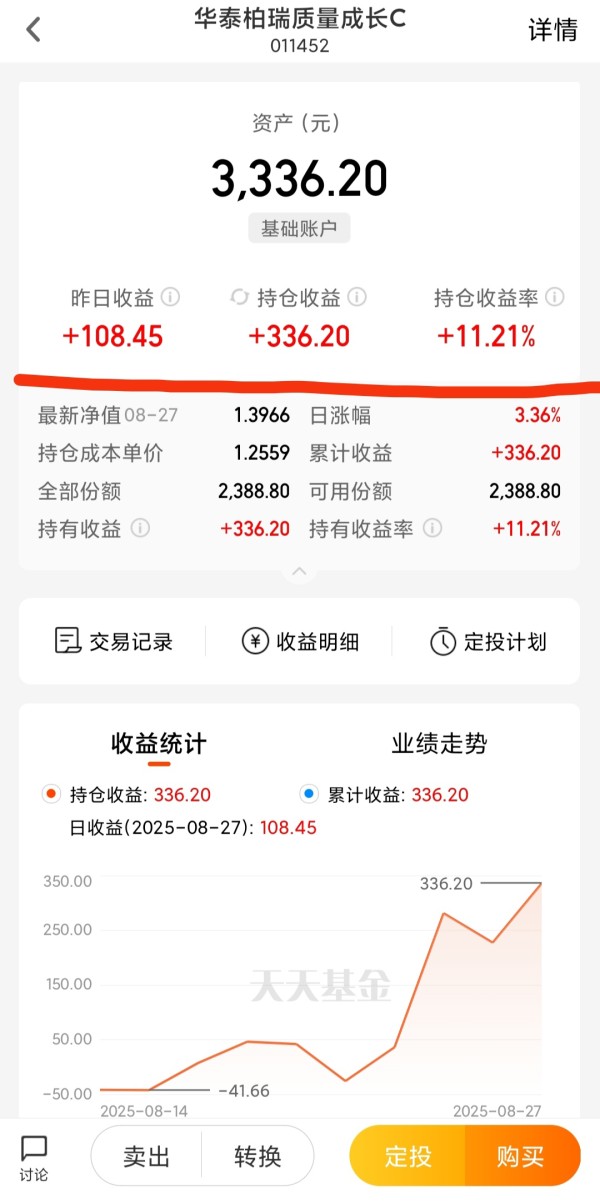Image resolution: width=600 pixels, height=1204 pixels.
Task: Start 定投 auto-investment
Action: coord(408,1156)
